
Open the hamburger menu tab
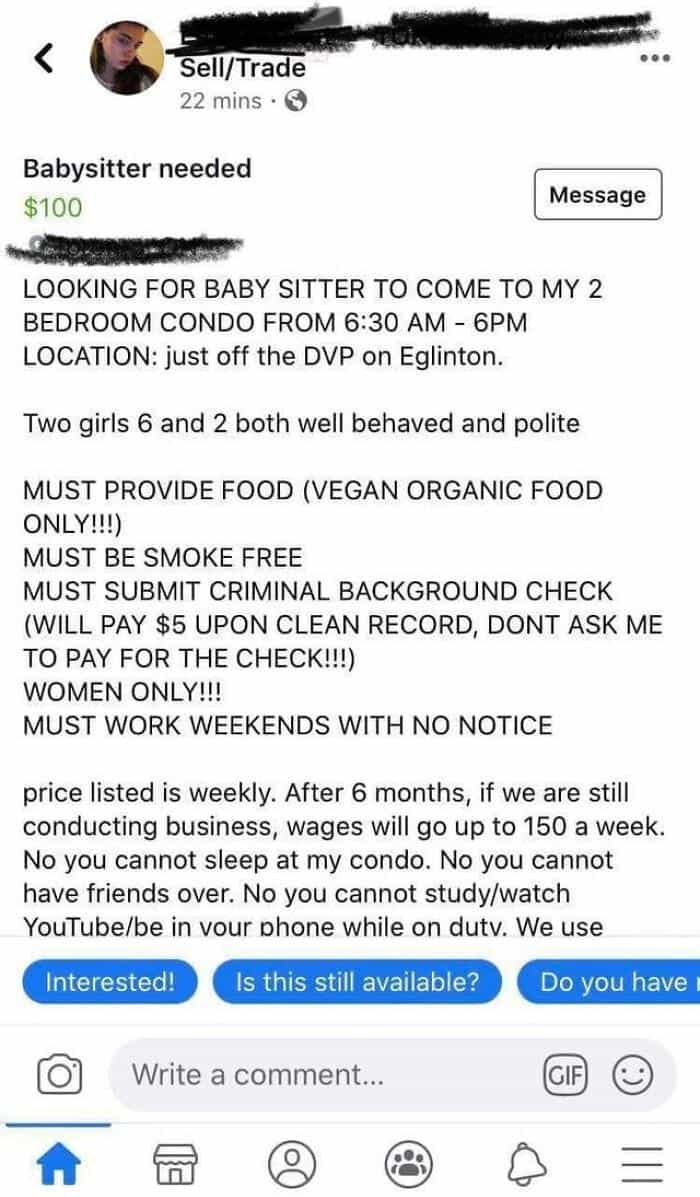[642, 1164]
